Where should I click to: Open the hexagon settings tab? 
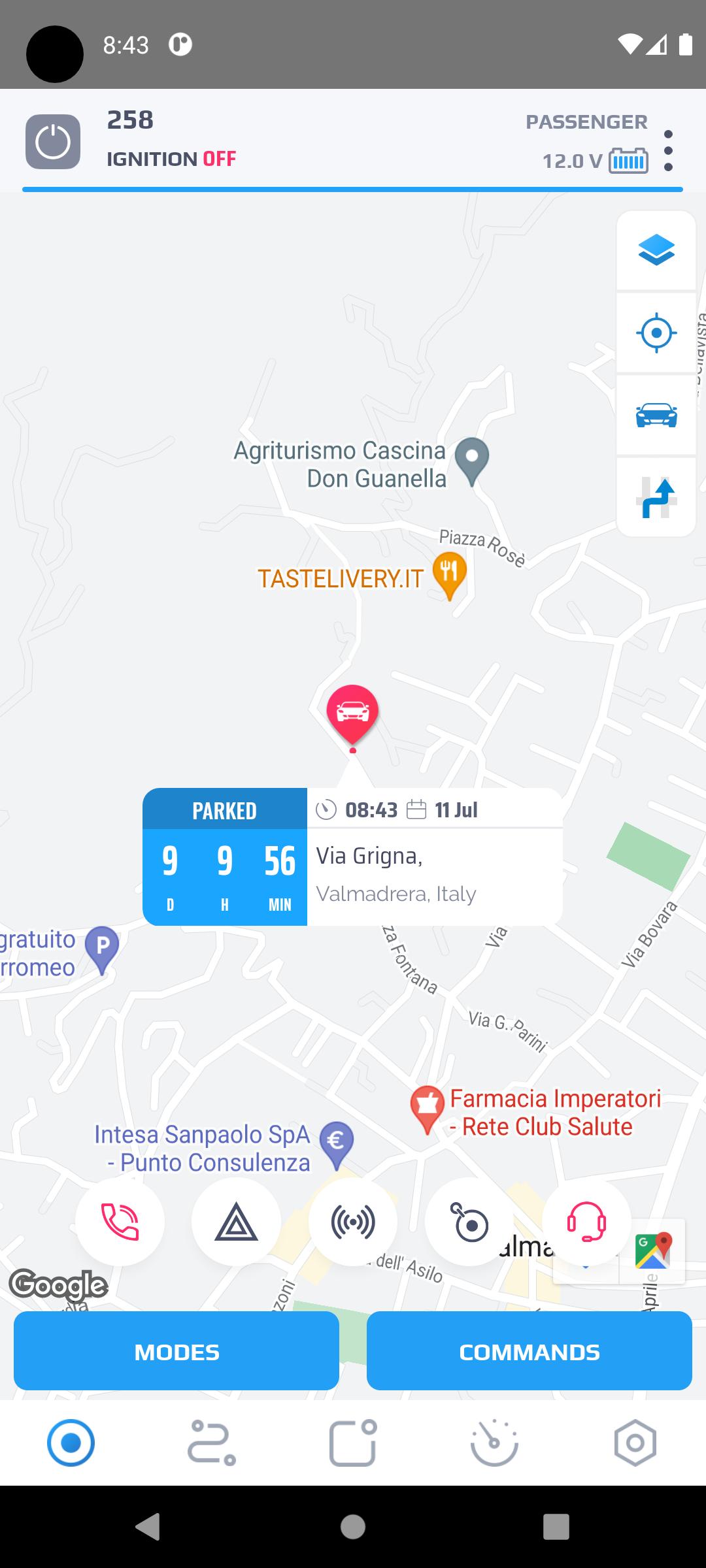(x=635, y=1443)
